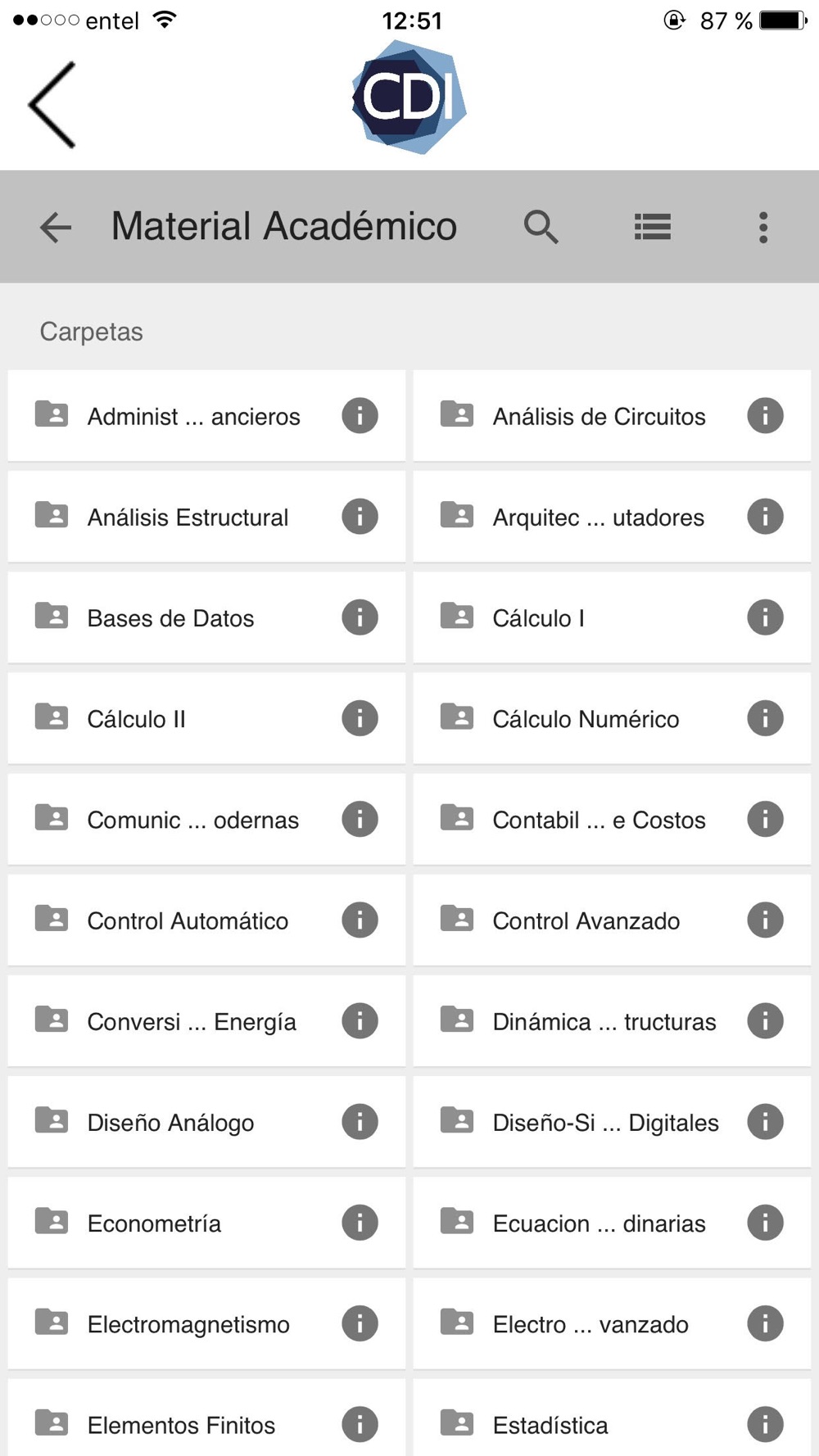This screenshot has height=1456, width=819.
Task: Open the Bases de Datos folder
Action: pos(206,617)
